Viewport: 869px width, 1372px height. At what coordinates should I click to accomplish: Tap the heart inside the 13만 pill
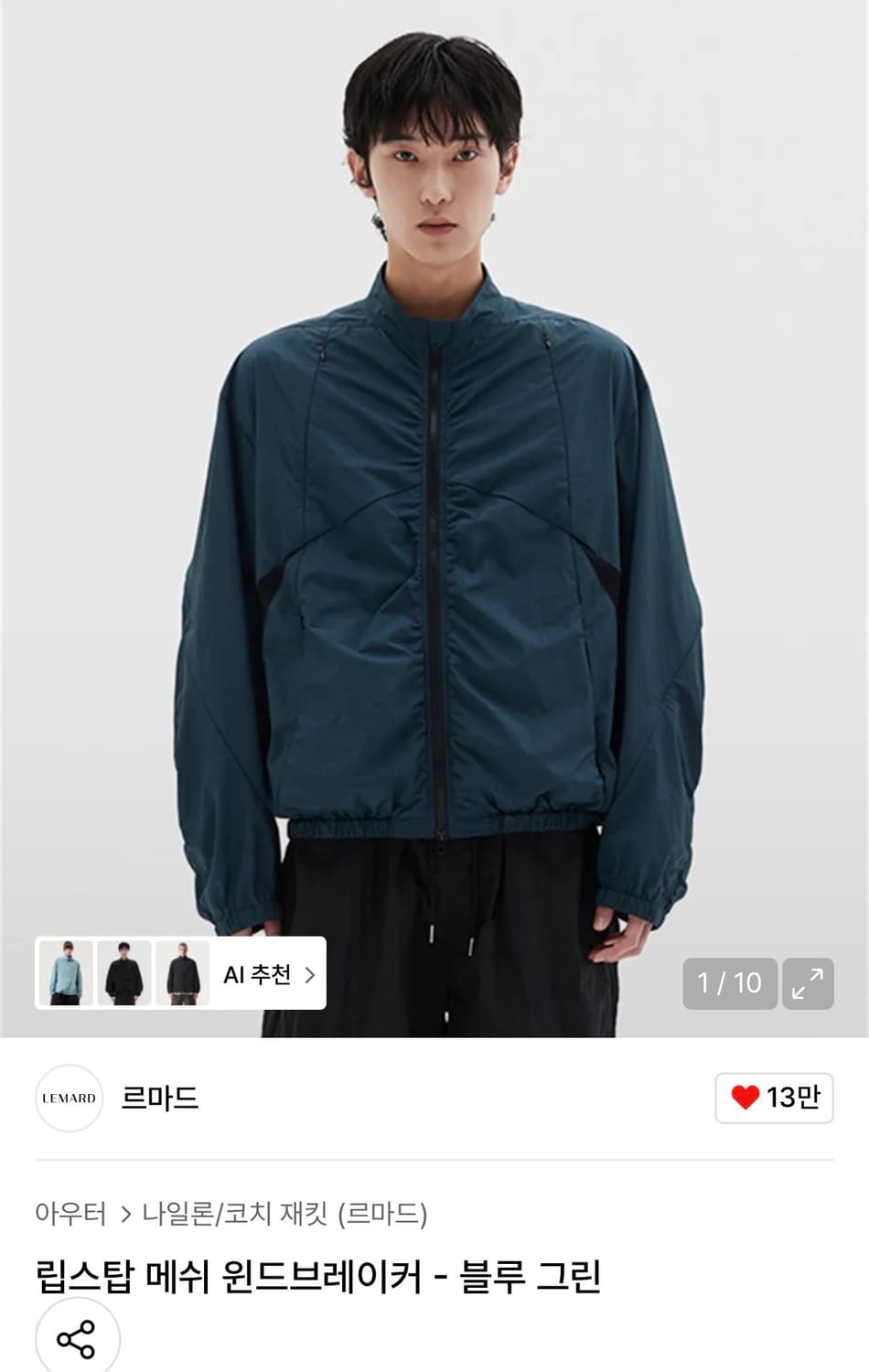pyautogui.click(x=743, y=1098)
